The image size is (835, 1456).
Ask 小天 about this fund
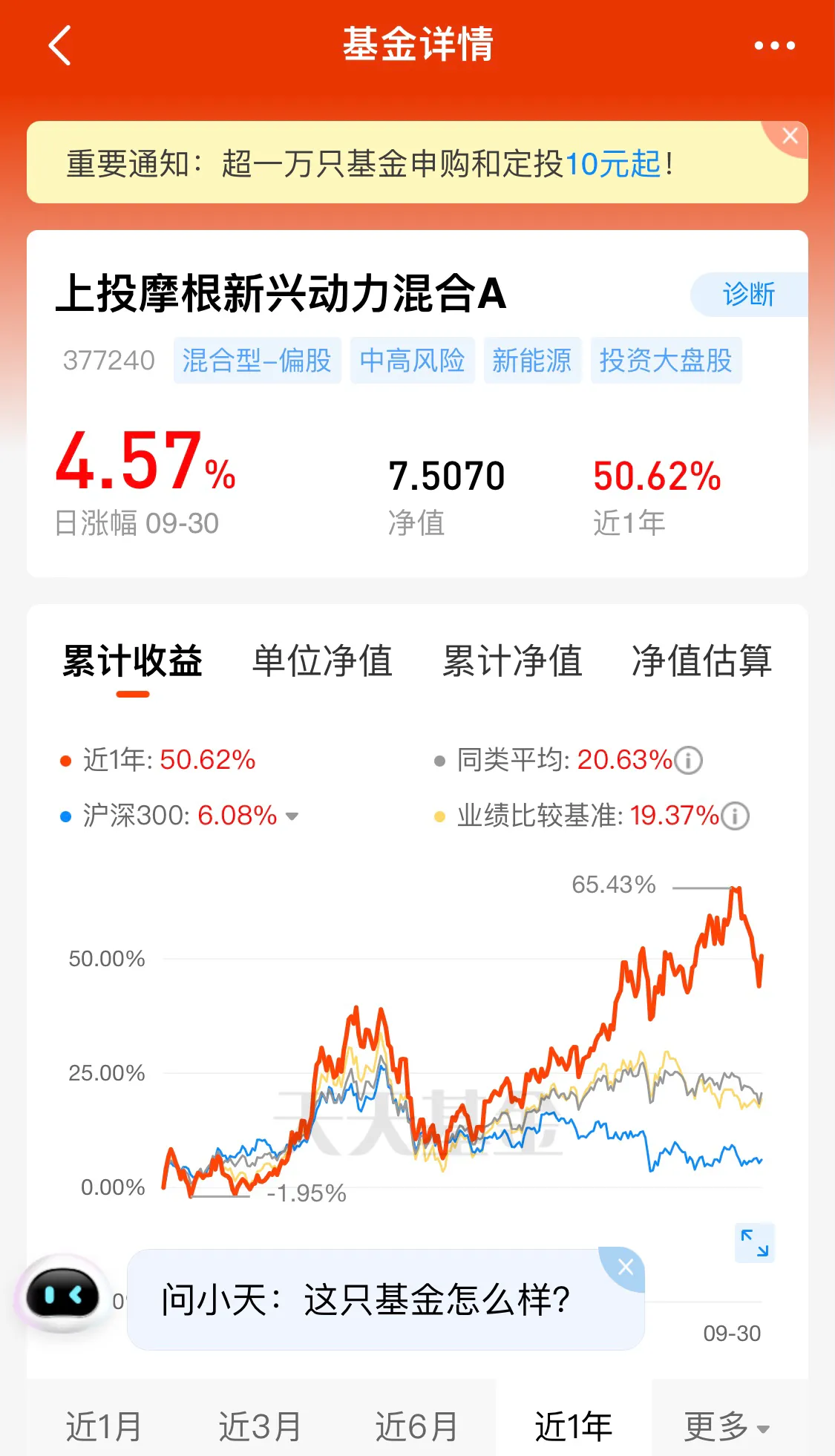coord(365,1300)
